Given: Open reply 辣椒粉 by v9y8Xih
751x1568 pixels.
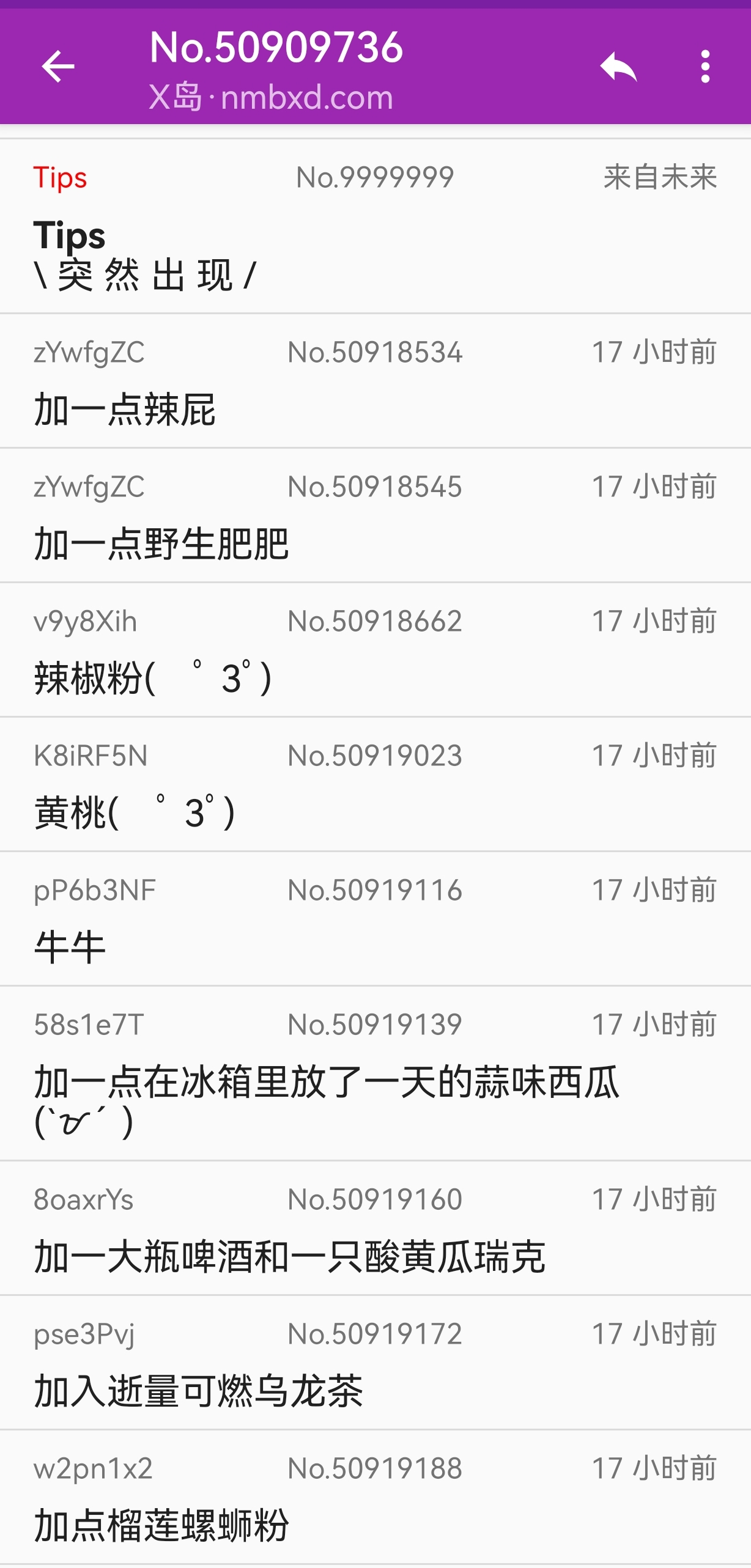Looking at the screenshot, I should (374, 650).
